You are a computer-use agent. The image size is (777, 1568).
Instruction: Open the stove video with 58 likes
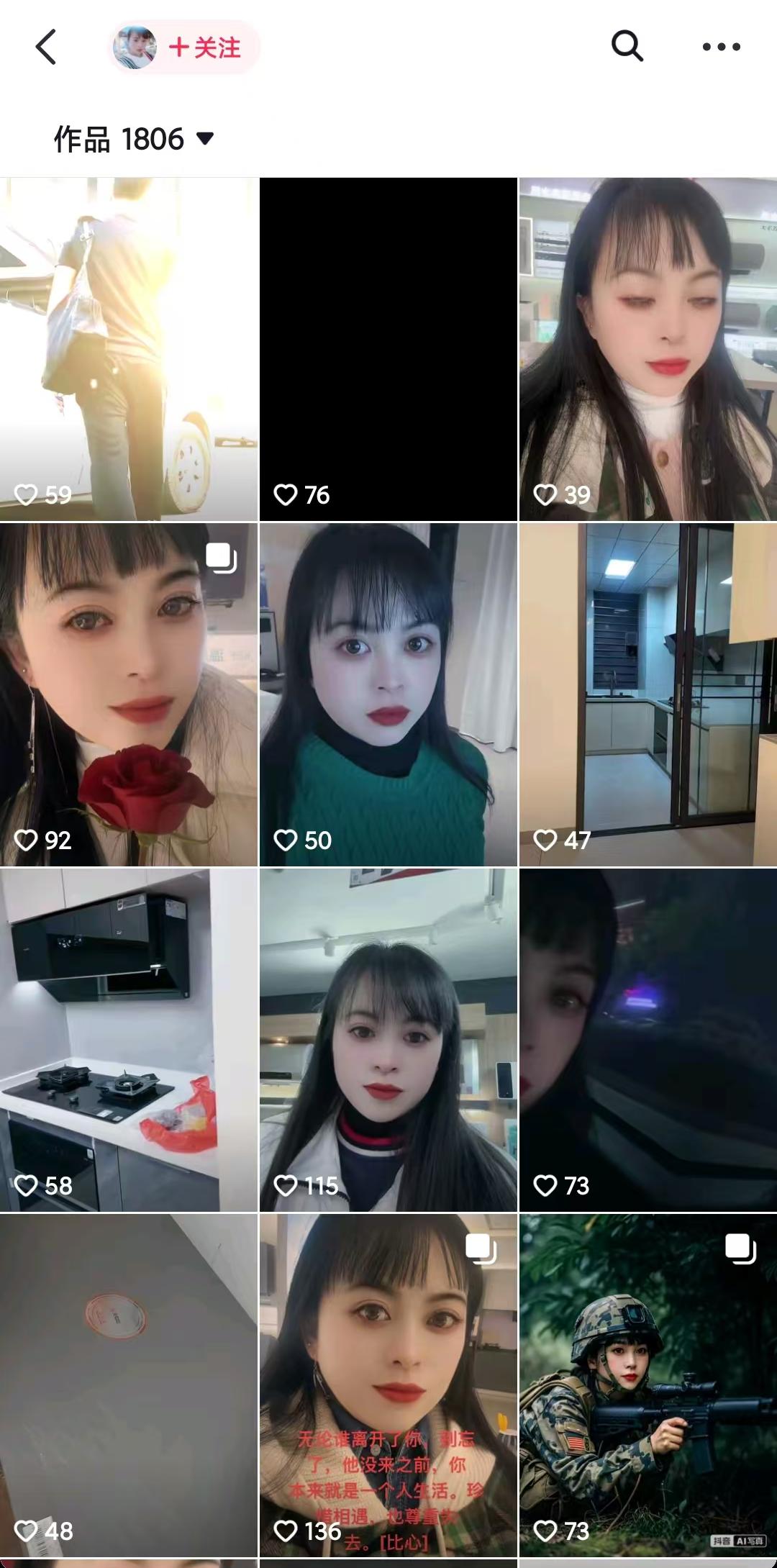[129, 1040]
